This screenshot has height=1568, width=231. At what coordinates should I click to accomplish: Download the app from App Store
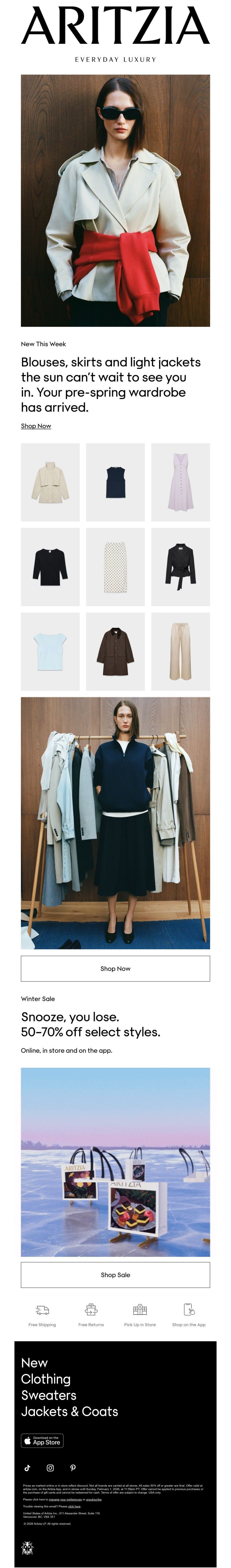tap(43, 1440)
